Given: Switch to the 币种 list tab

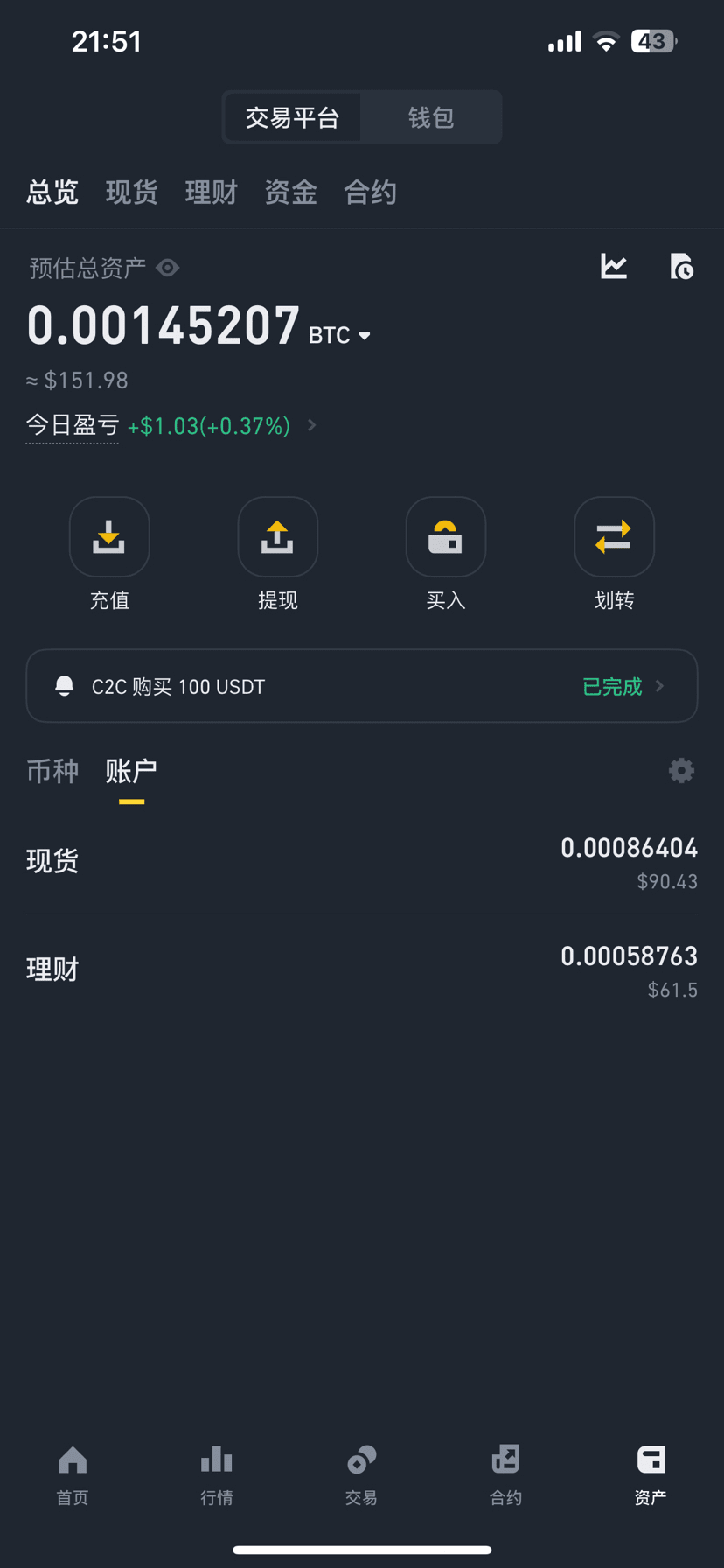Looking at the screenshot, I should [x=52, y=771].
